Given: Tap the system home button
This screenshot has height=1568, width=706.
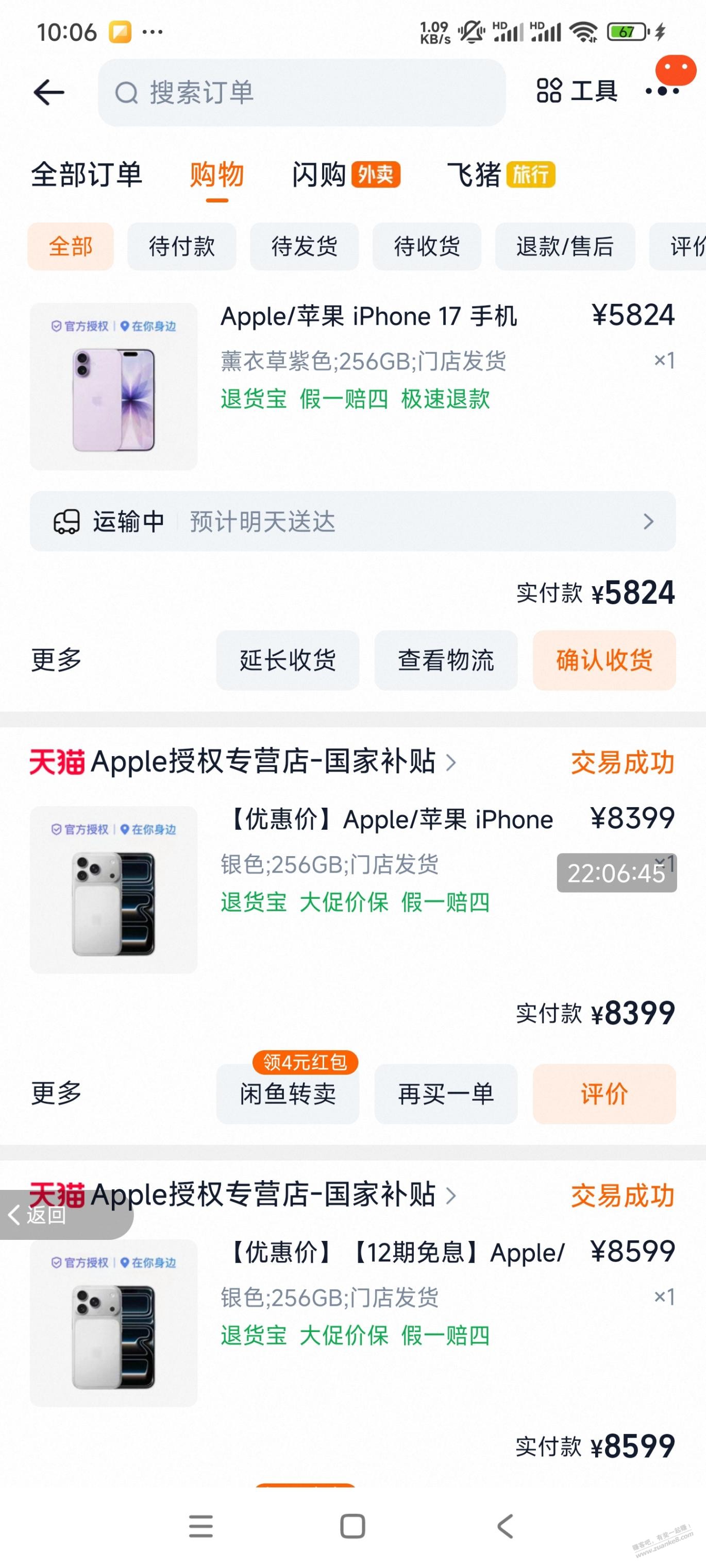Looking at the screenshot, I should [352, 1526].
